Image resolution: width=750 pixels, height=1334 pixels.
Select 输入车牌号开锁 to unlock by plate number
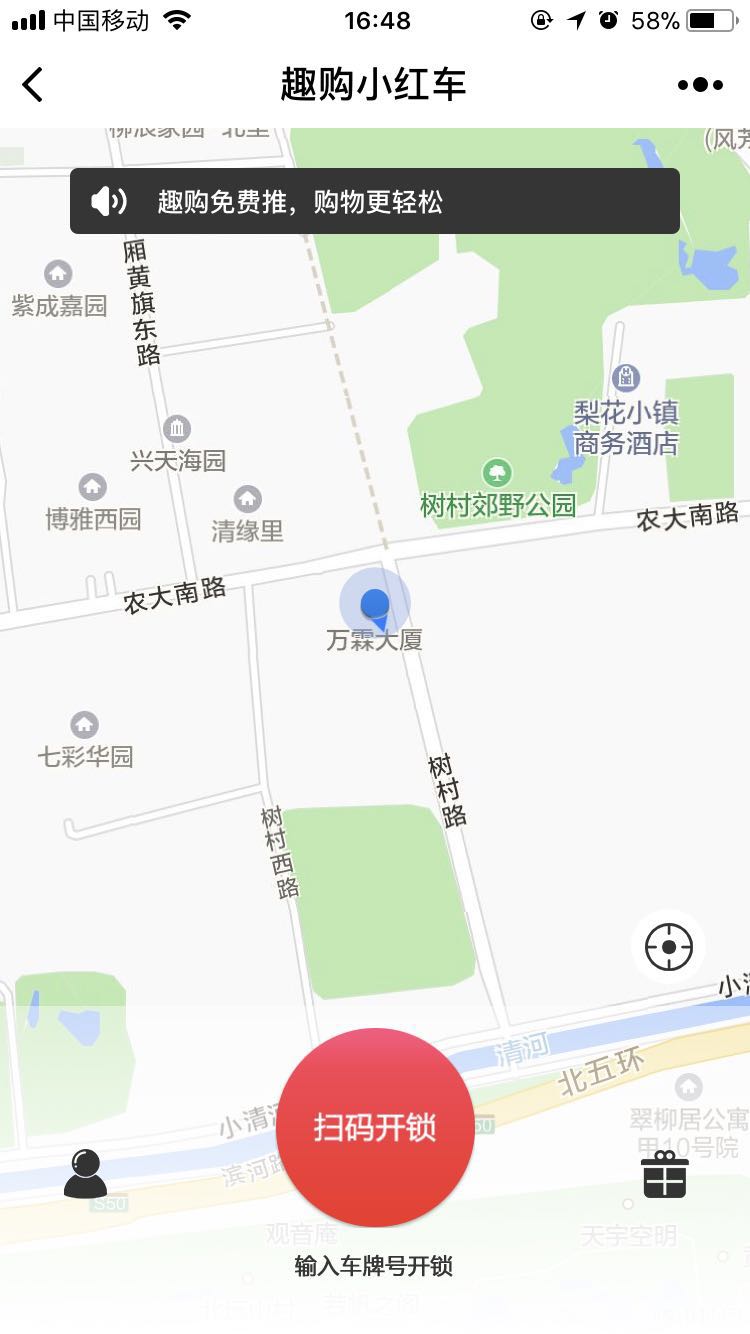pos(374,1266)
